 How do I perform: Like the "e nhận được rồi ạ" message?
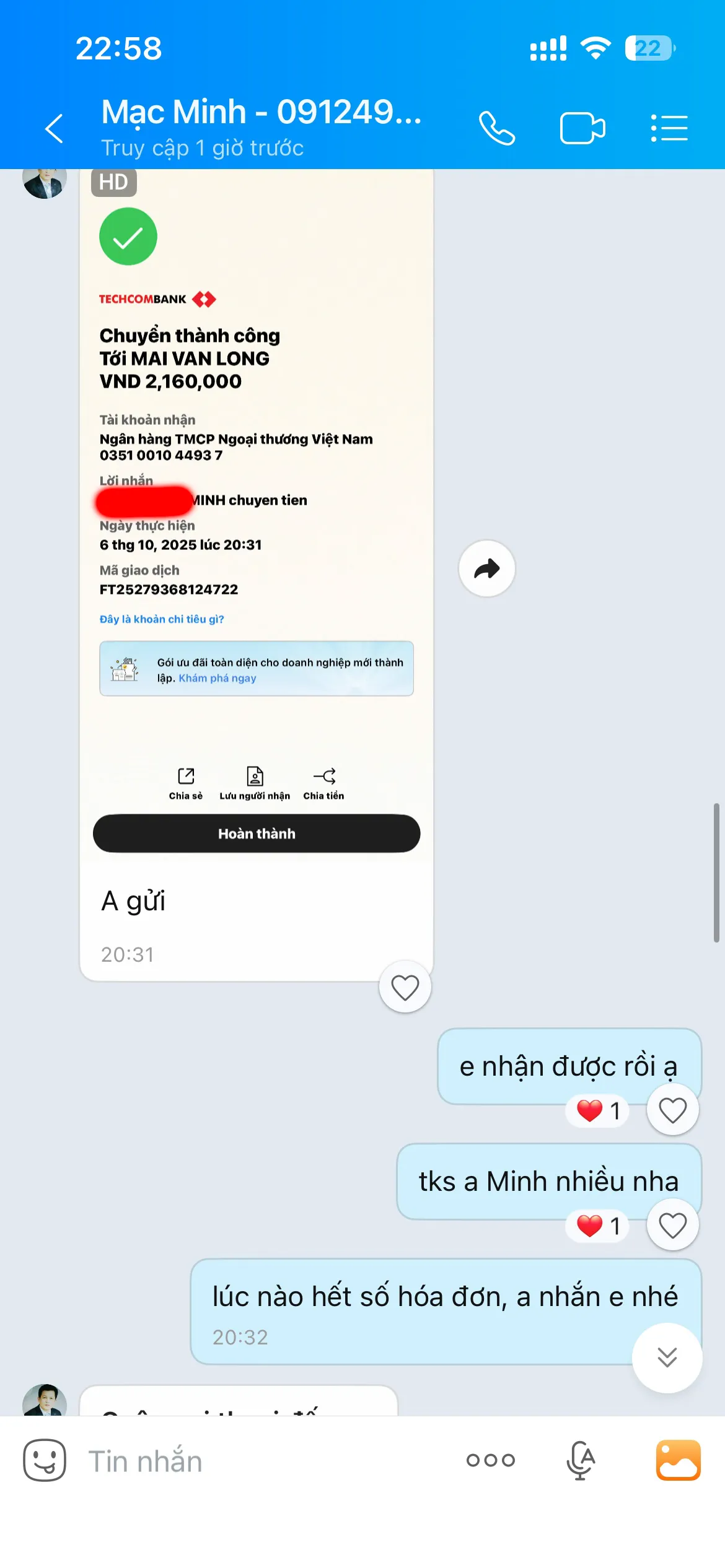click(672, 1110)
